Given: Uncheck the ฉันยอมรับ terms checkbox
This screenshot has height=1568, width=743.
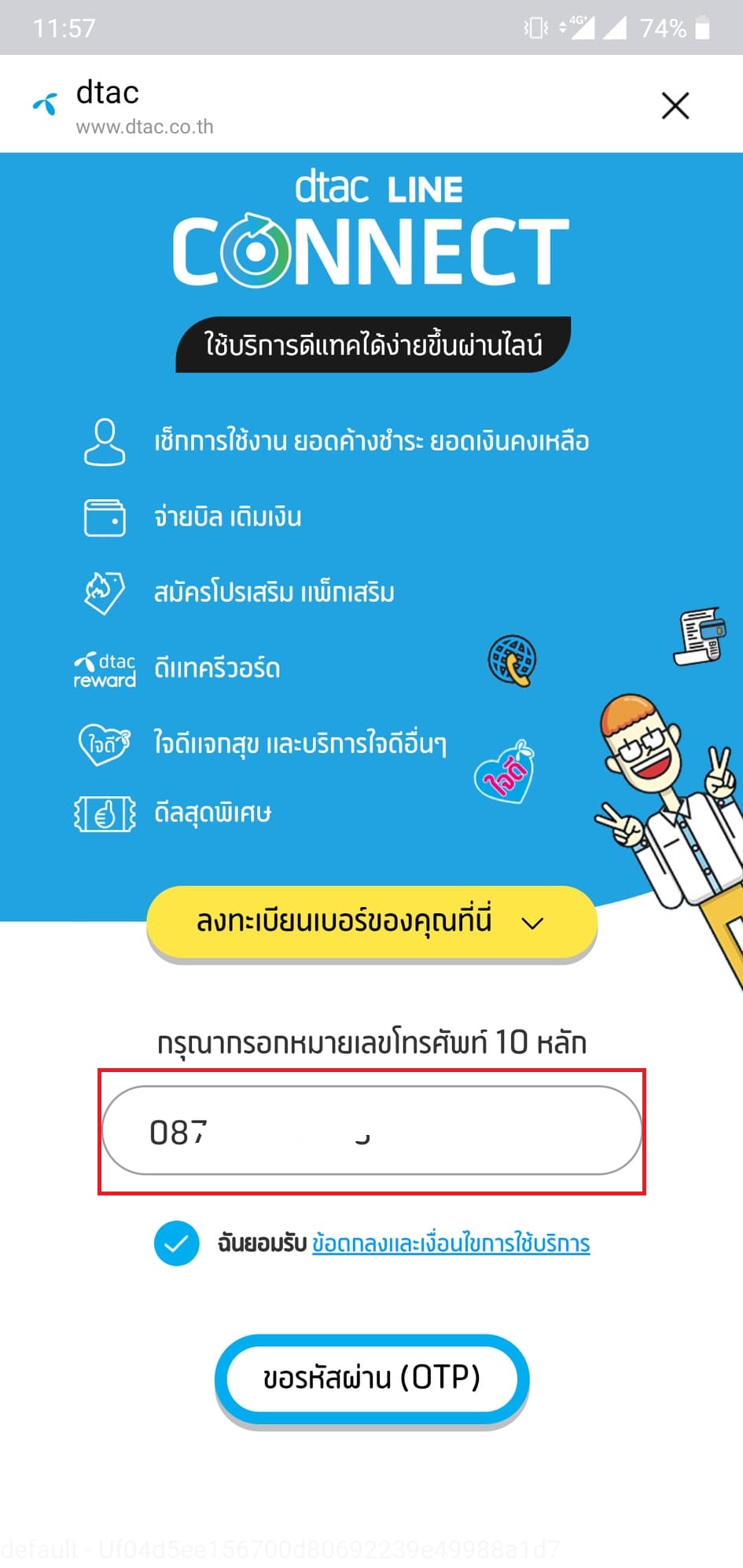Looking at the screenshot, I should point(176,1243).
